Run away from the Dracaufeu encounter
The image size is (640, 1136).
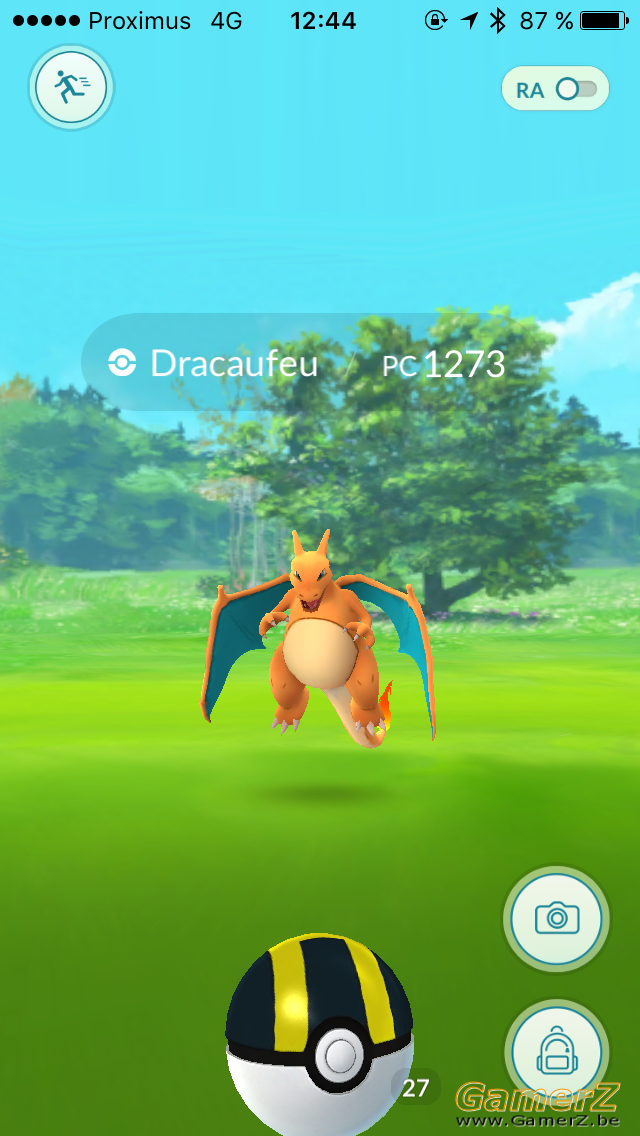[x=71, y=88]
